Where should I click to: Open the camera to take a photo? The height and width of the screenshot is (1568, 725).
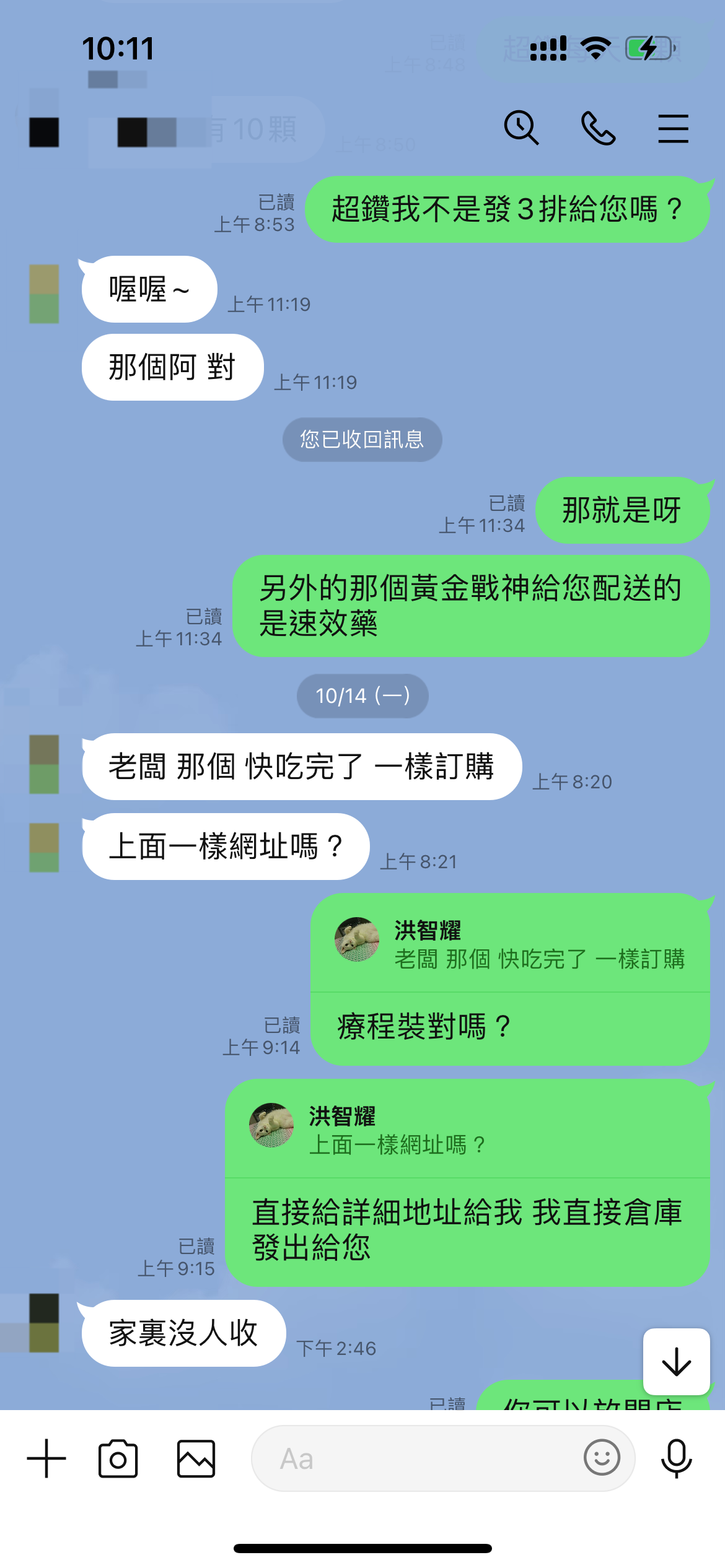(119, 1458)
